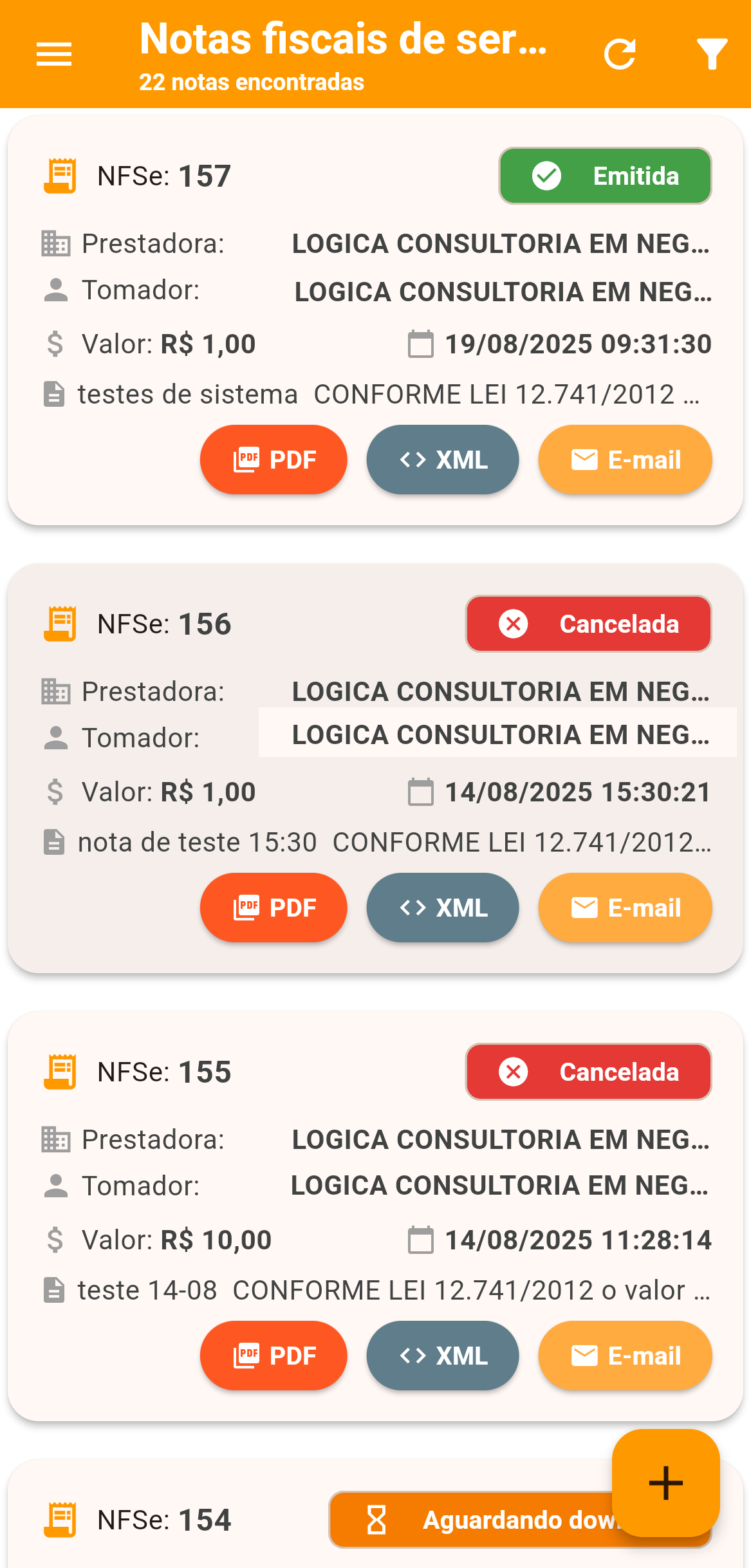Open the navigation hamburger menu
This screenshot has height=1568, width=751.
(x=54, y=53)
